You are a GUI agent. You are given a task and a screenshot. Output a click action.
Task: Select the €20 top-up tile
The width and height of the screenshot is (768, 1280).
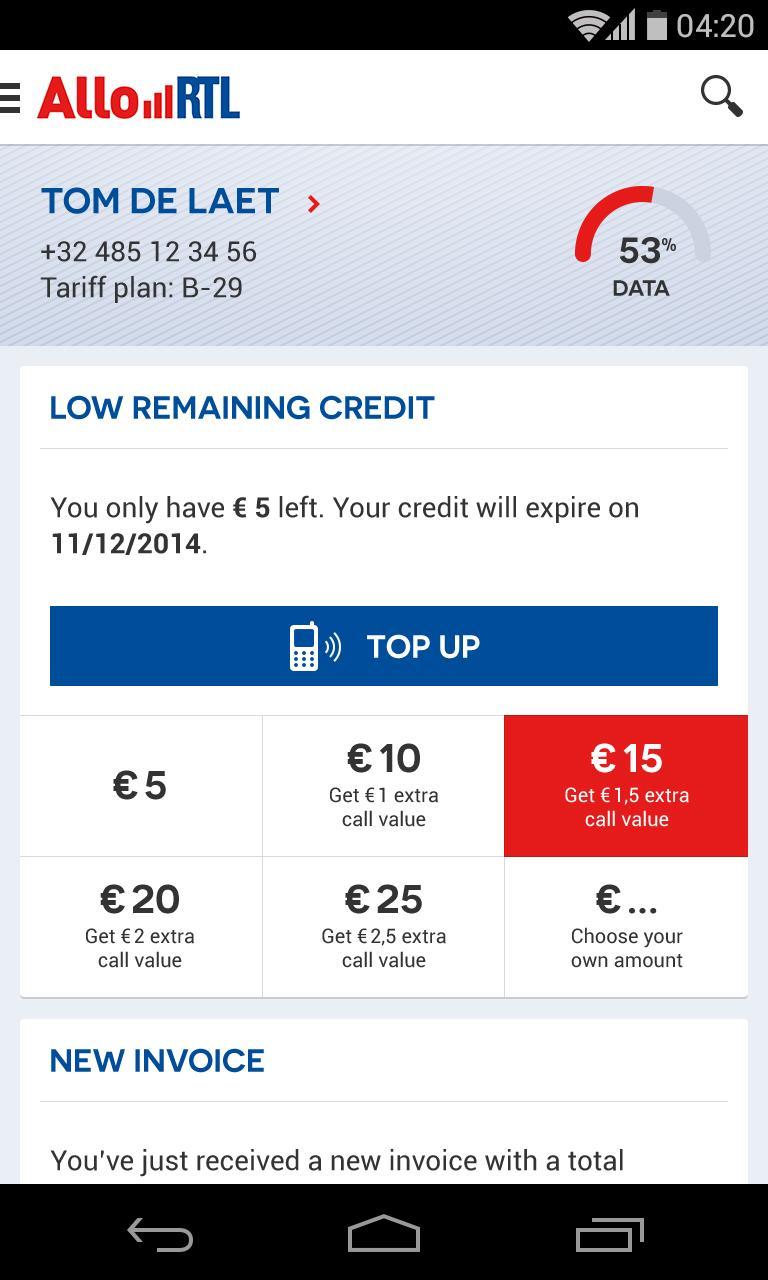coord(141,927)
